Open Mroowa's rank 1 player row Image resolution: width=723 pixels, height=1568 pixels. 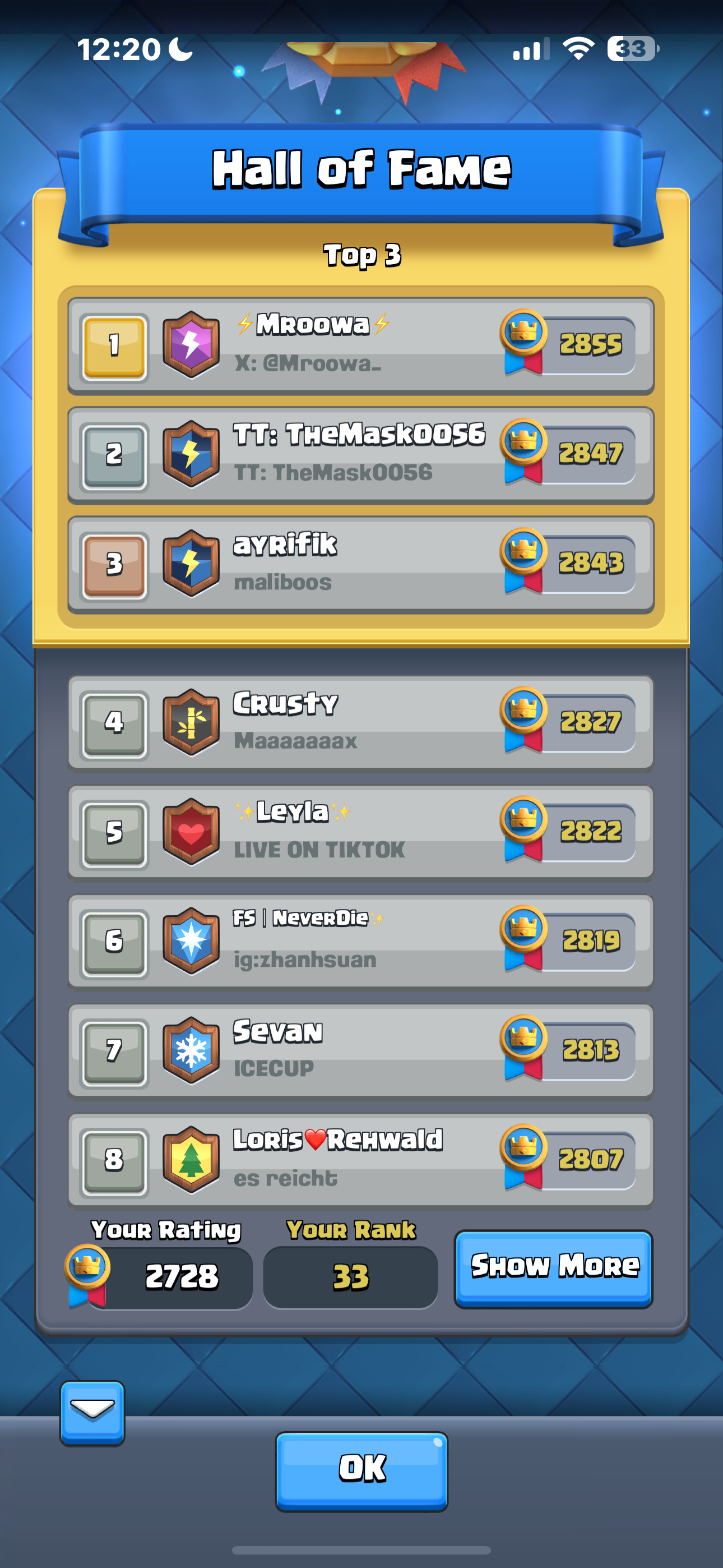point(360,345)
